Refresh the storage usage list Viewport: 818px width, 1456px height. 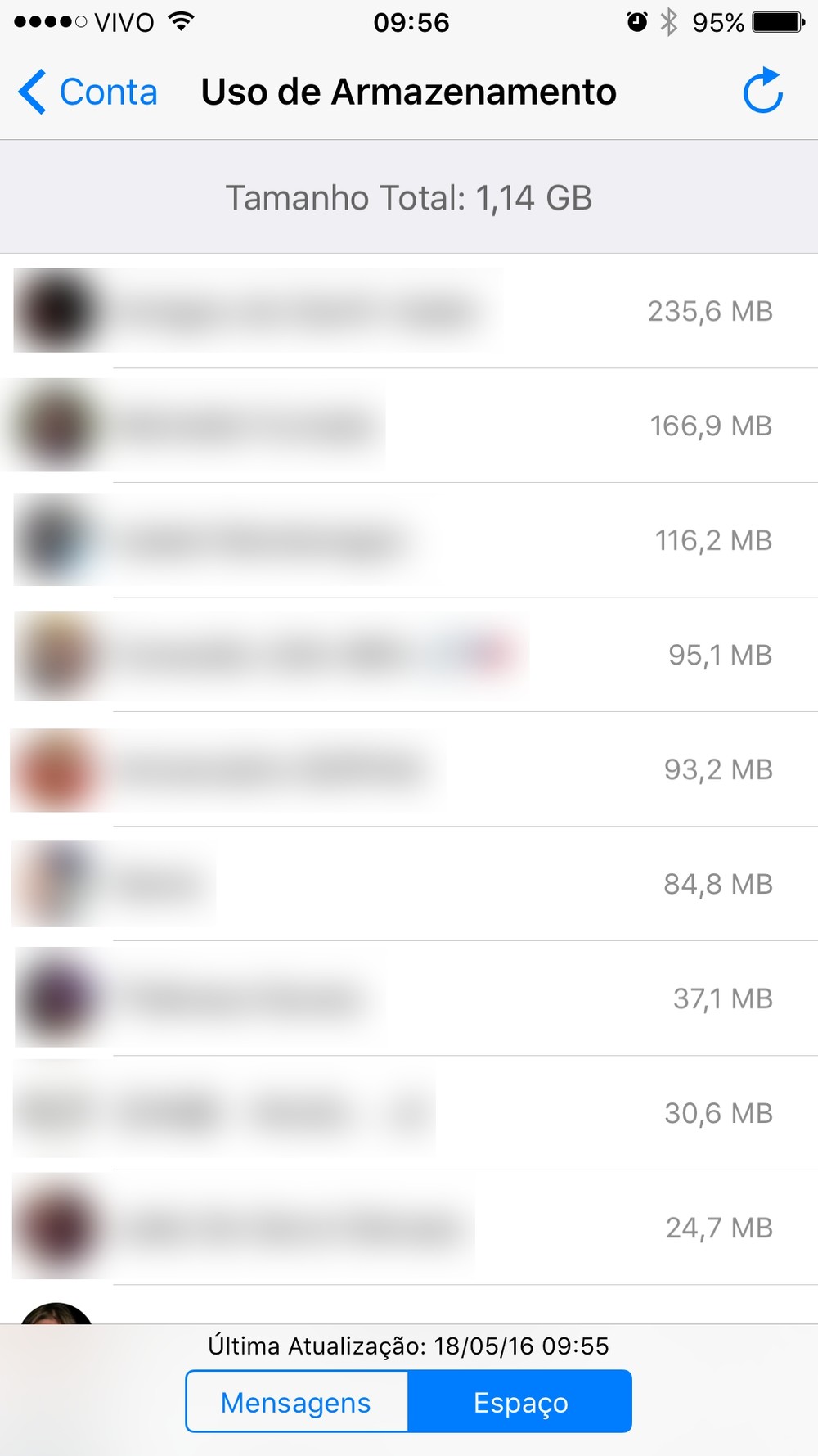762,91
